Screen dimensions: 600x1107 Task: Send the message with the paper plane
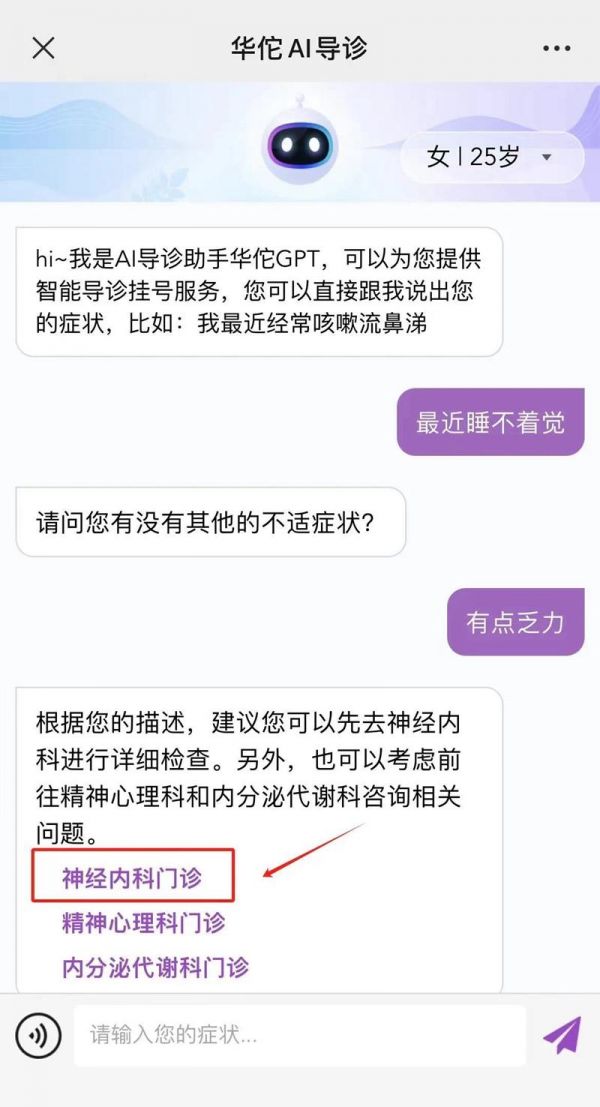562,1035
